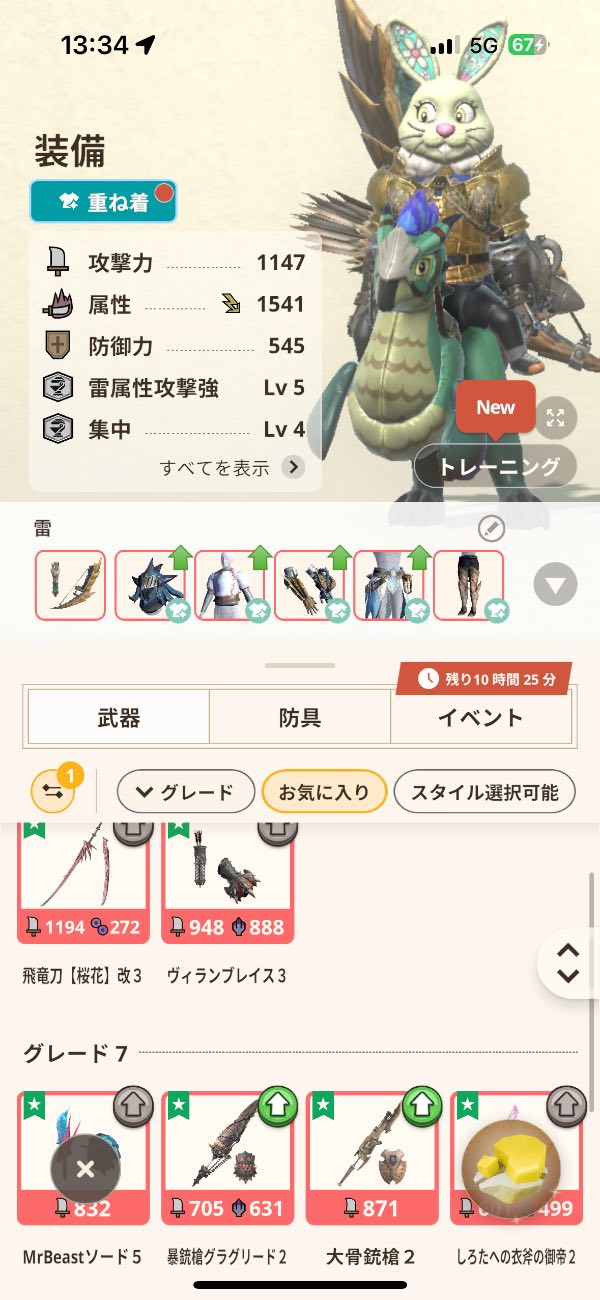This screenshot has width=600, height=1300.
Task: Close the screen with the X button
Action: [x=85, y=1168]
